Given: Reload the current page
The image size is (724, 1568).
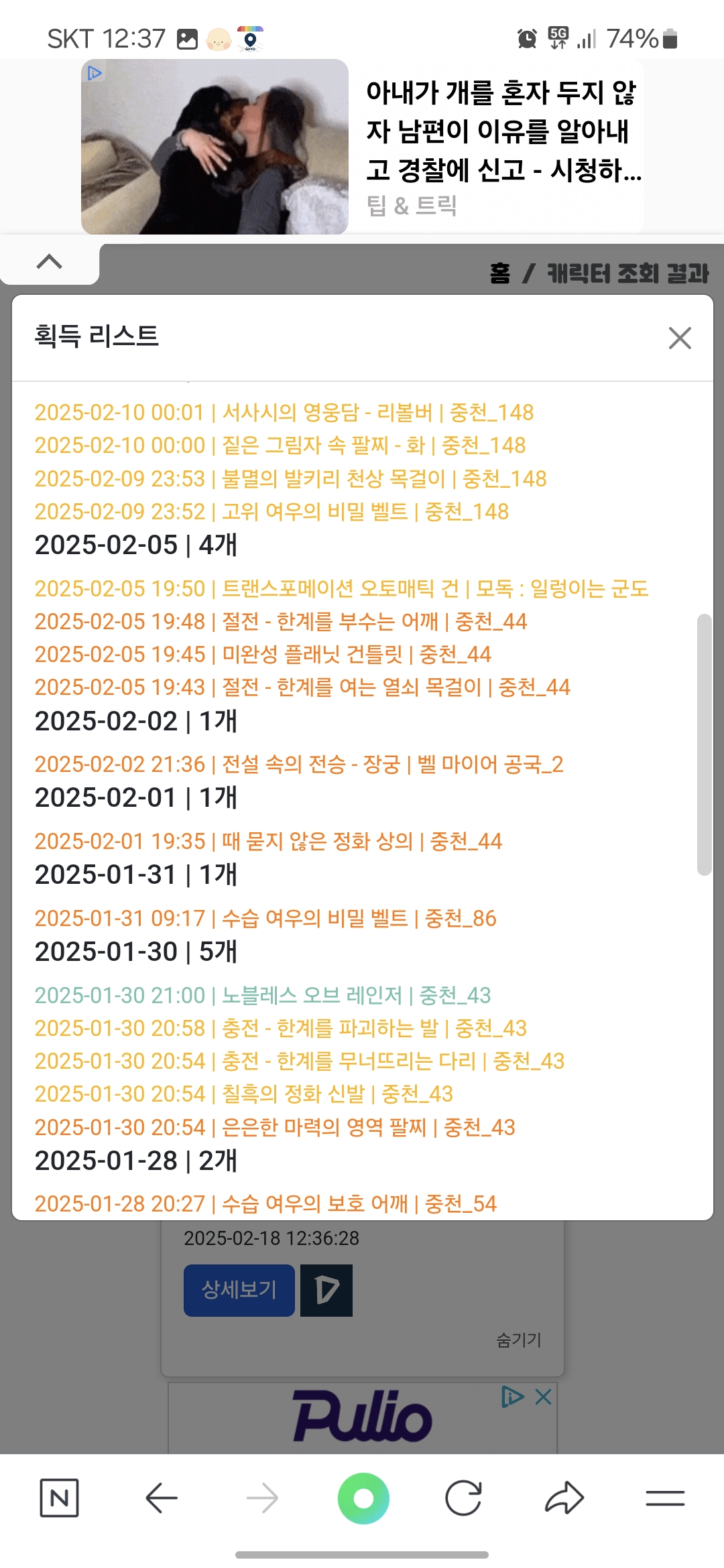Looking at the screenshot, I should click(463, 1498).
